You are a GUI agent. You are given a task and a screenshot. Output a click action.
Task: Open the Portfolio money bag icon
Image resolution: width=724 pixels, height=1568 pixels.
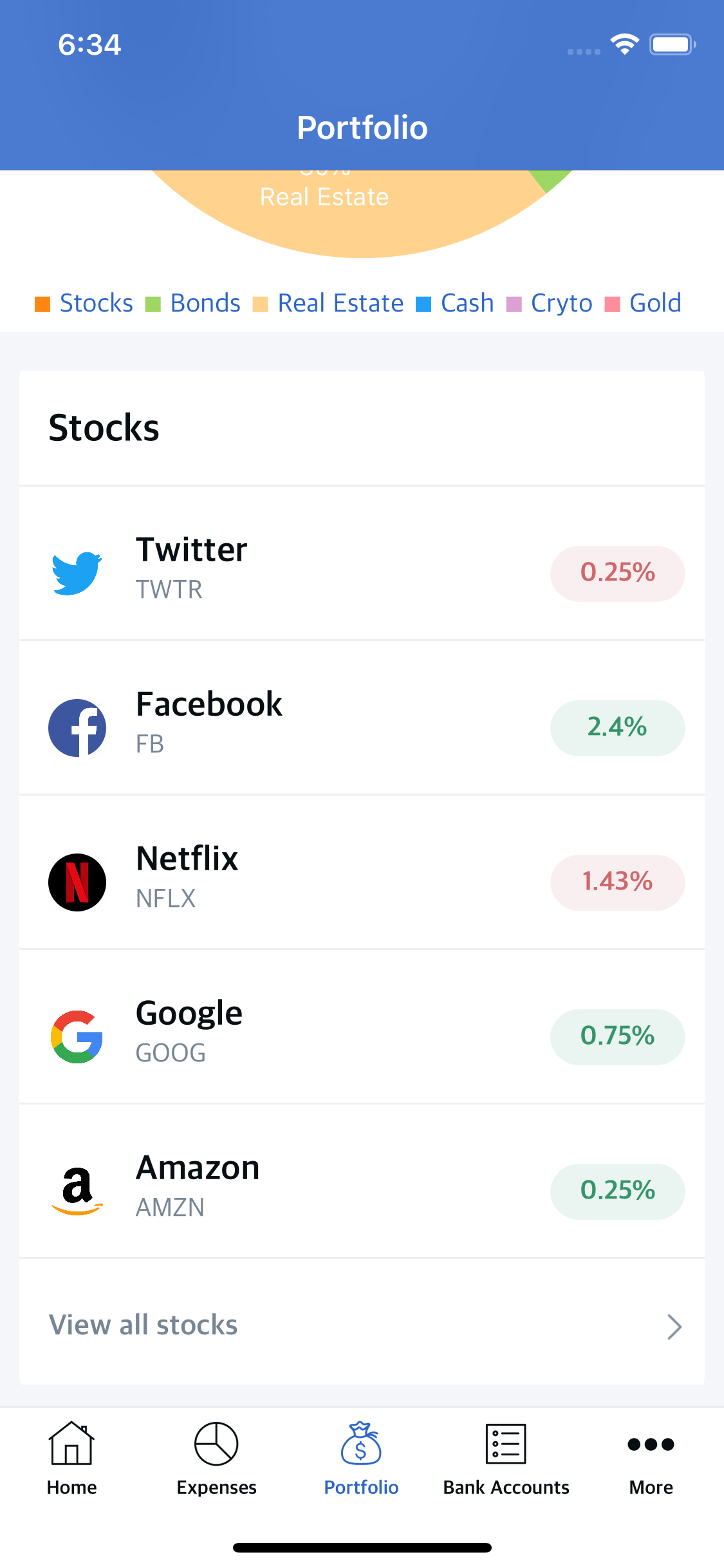point(361,1444)
